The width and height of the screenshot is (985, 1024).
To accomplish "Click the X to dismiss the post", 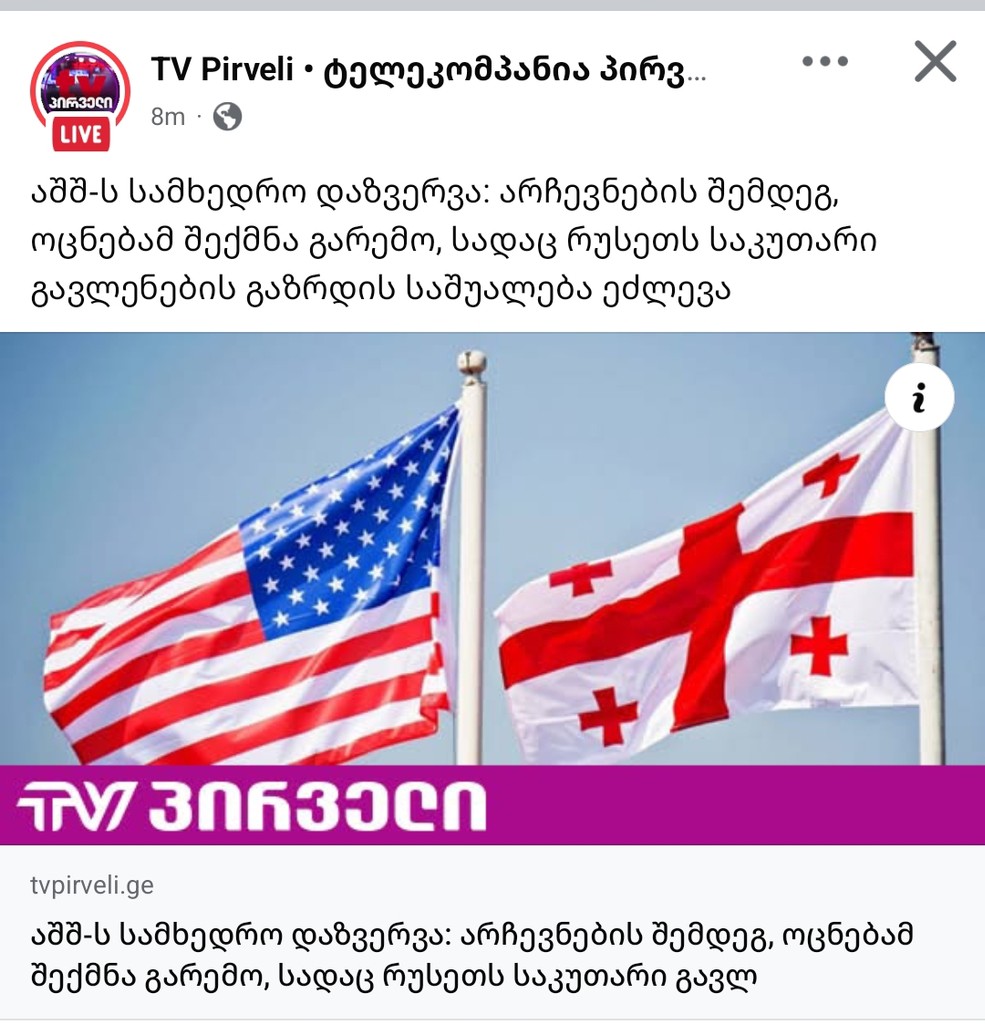I will point(934,60).
